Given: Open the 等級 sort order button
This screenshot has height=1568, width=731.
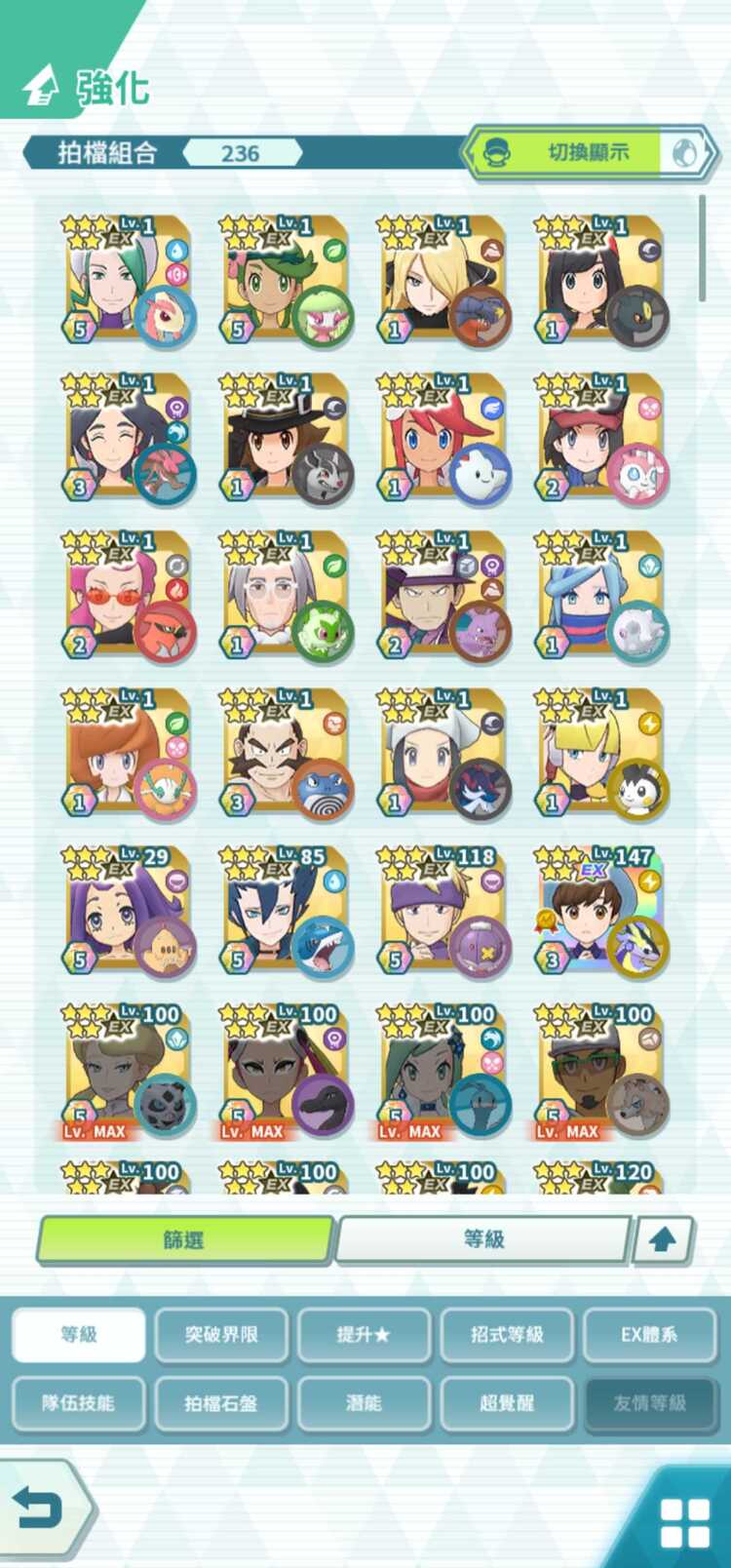Looking at the screenshot, I should (x=483, y=1239).
